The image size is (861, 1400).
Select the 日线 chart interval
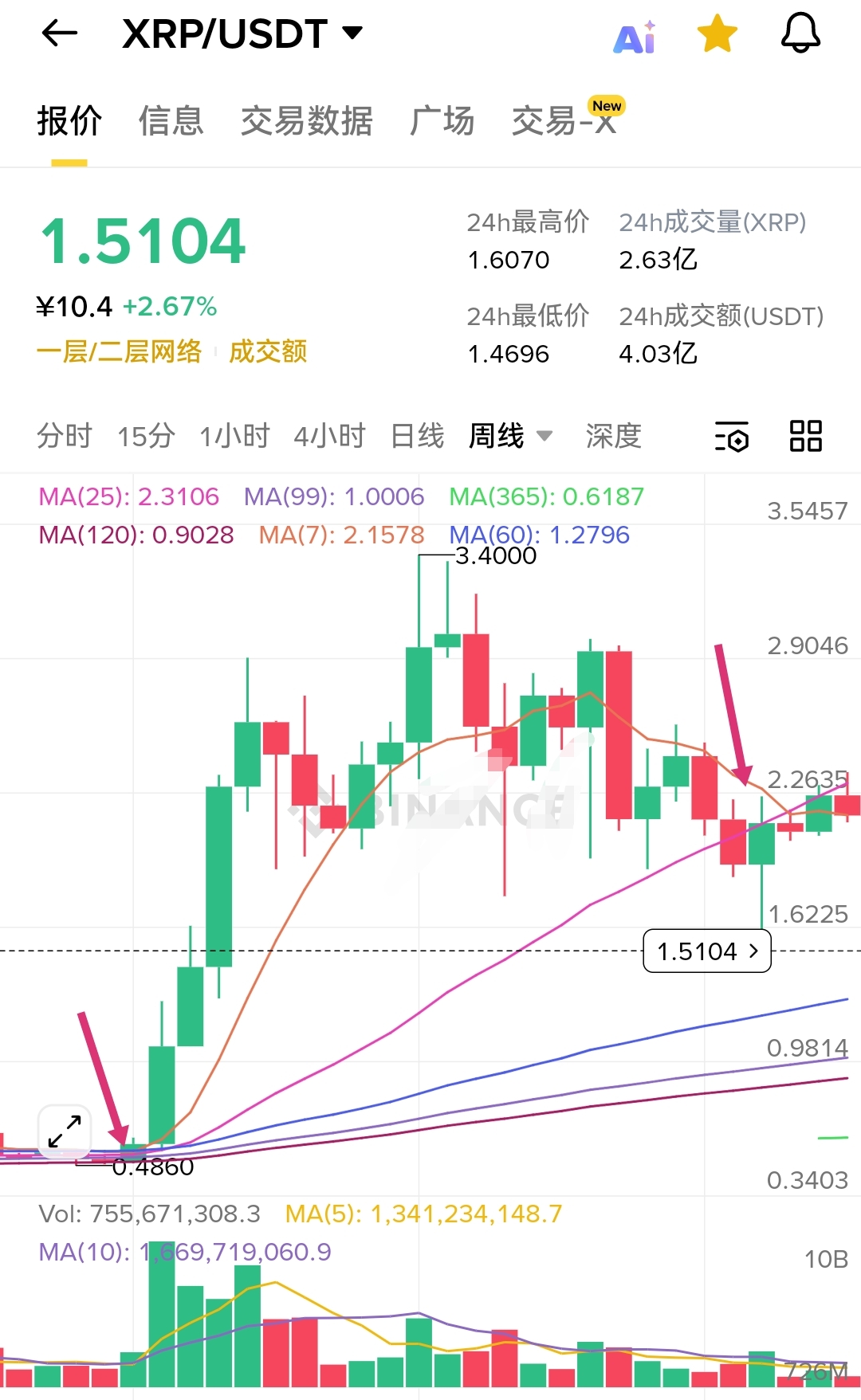[x=417, y=436]
